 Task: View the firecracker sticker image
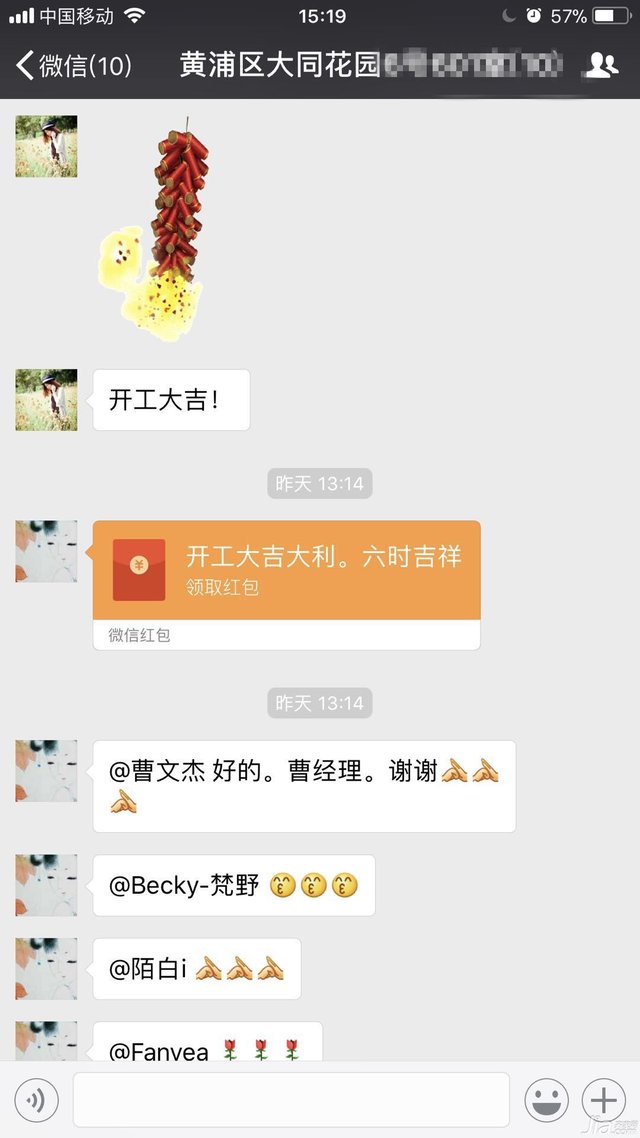click(158, 235)
